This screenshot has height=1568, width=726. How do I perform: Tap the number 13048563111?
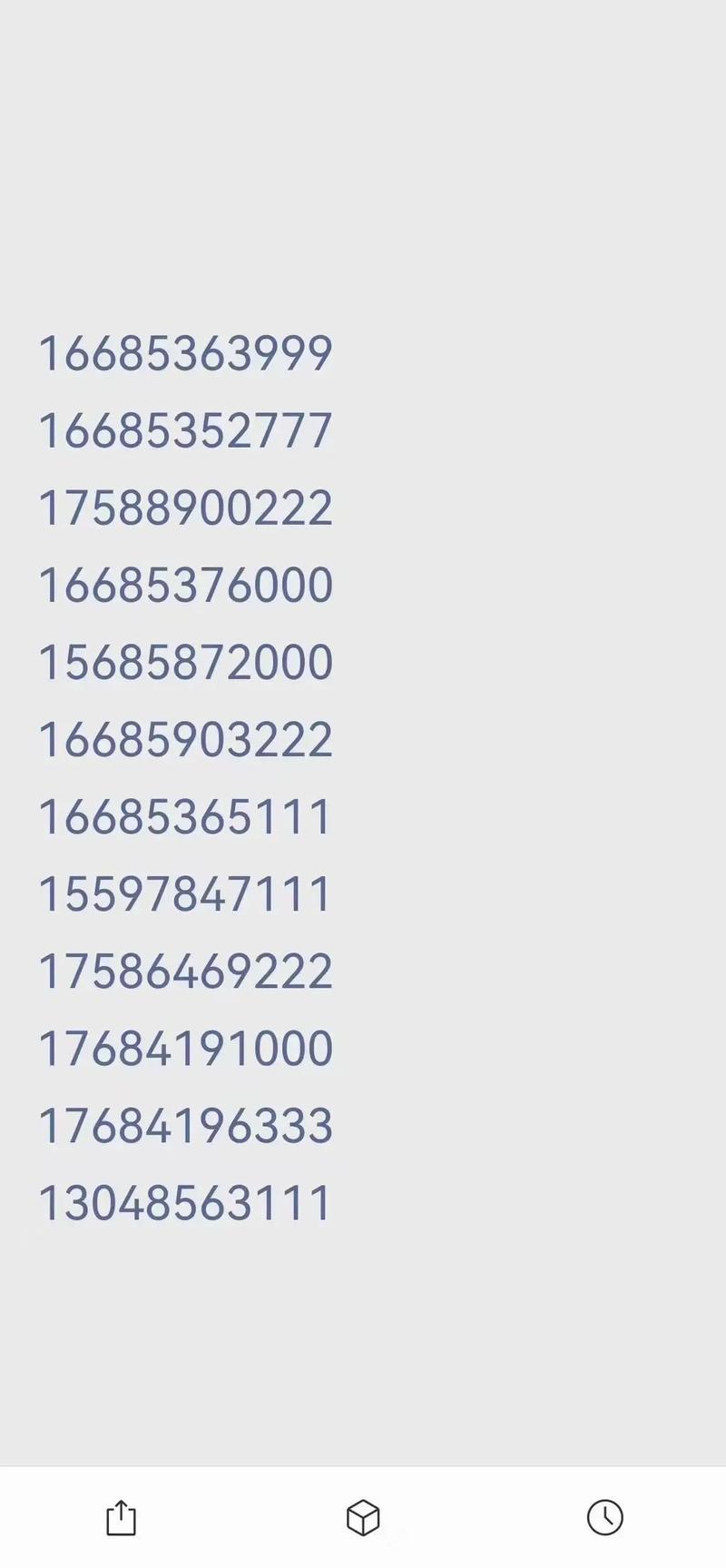click(185, 1204)
